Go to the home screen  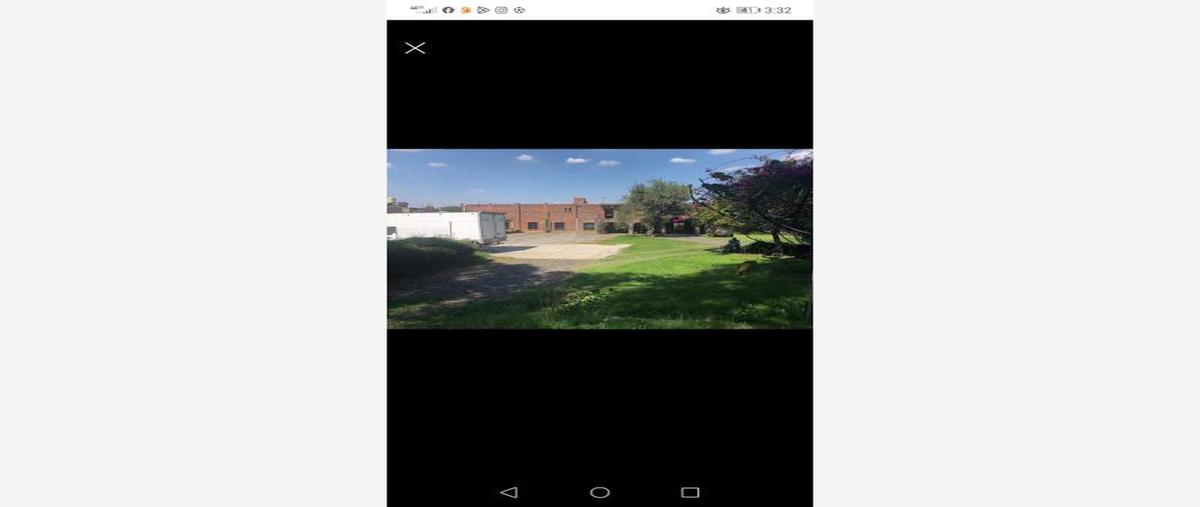600,492
